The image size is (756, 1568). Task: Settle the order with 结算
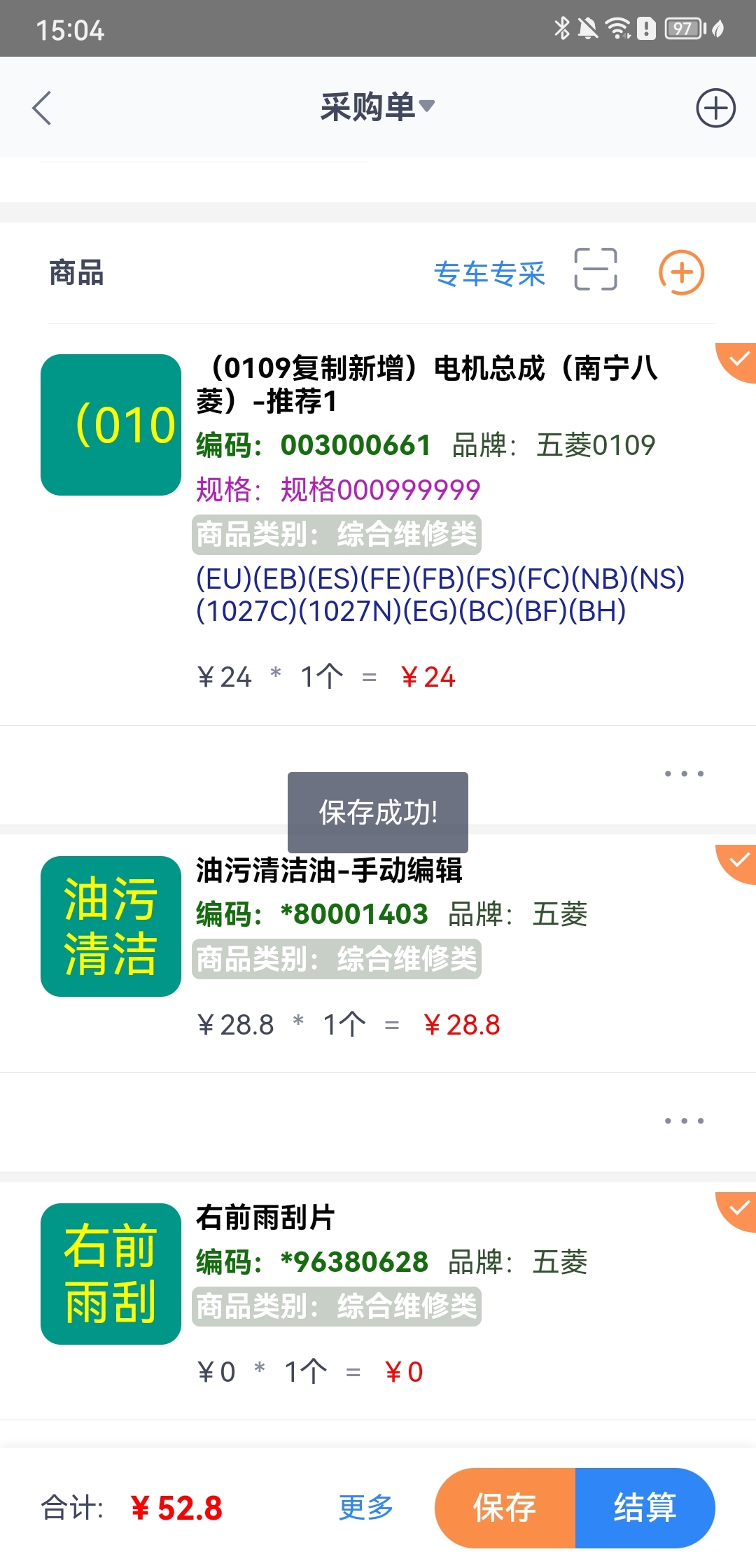[x=645, y=1508]
